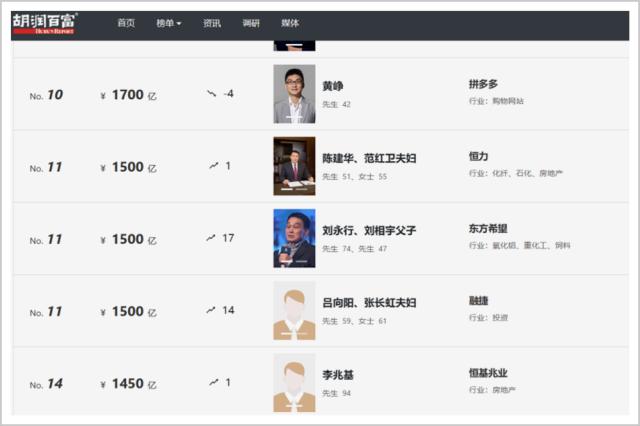640x426 pixels.
Task: Expand the 榜单 dropdown menu
Action: click(169, 22)
